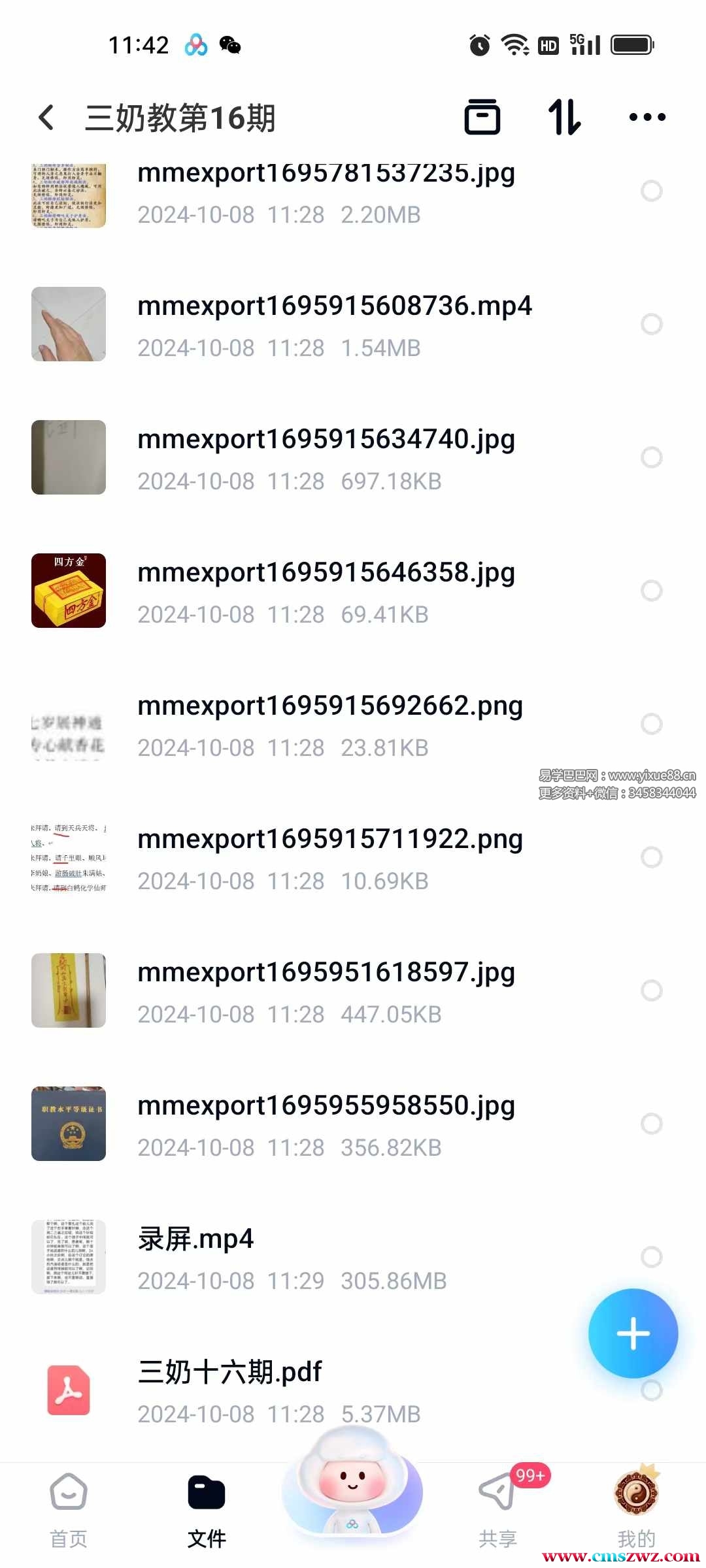The height and width of the screenshot is (1568, 706).
Task: Open mmexport1695915692662.png
Action: (x=329, y=725)
